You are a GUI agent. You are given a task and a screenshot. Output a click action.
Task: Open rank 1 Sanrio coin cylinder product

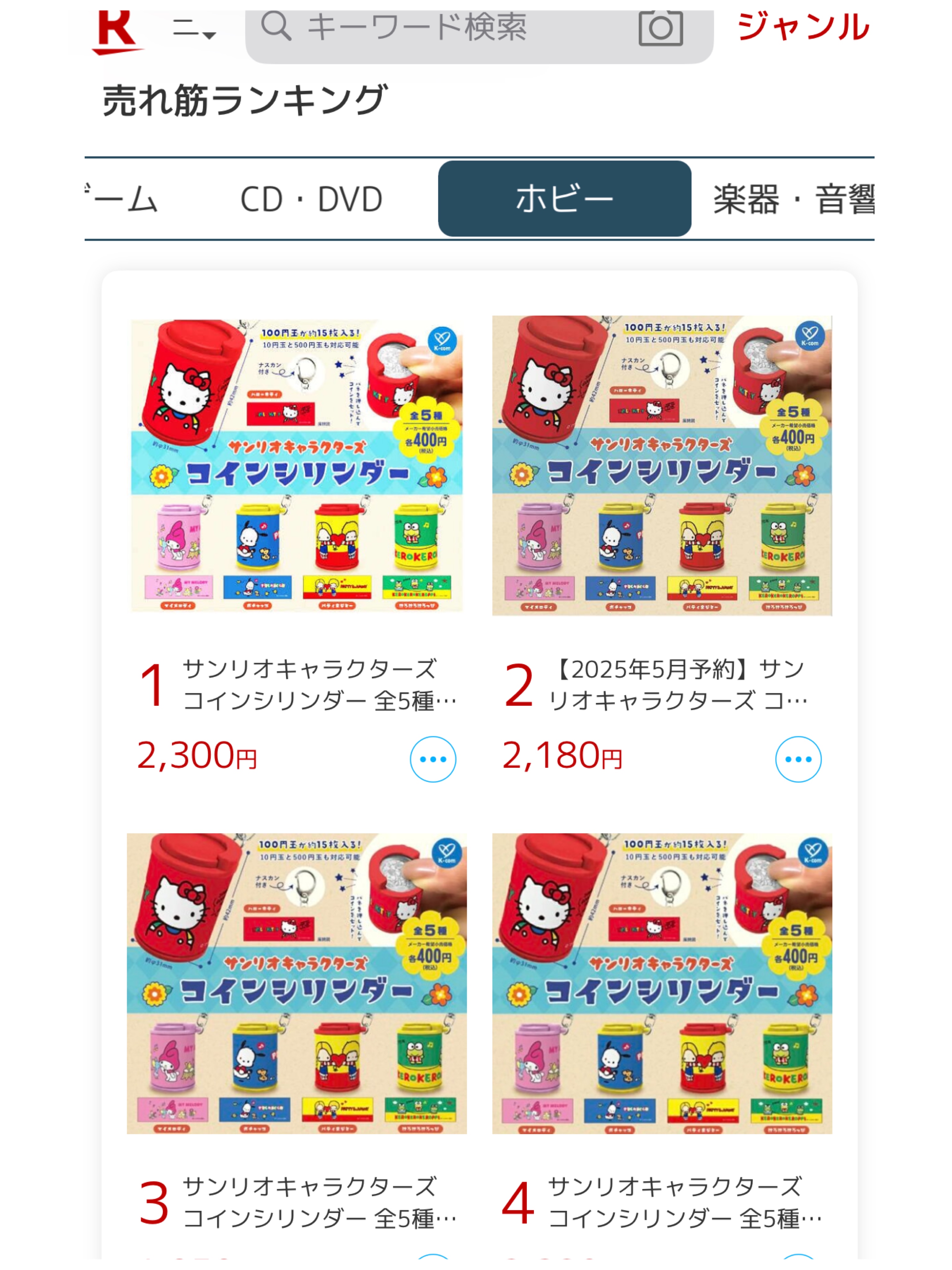pos(297,466)
